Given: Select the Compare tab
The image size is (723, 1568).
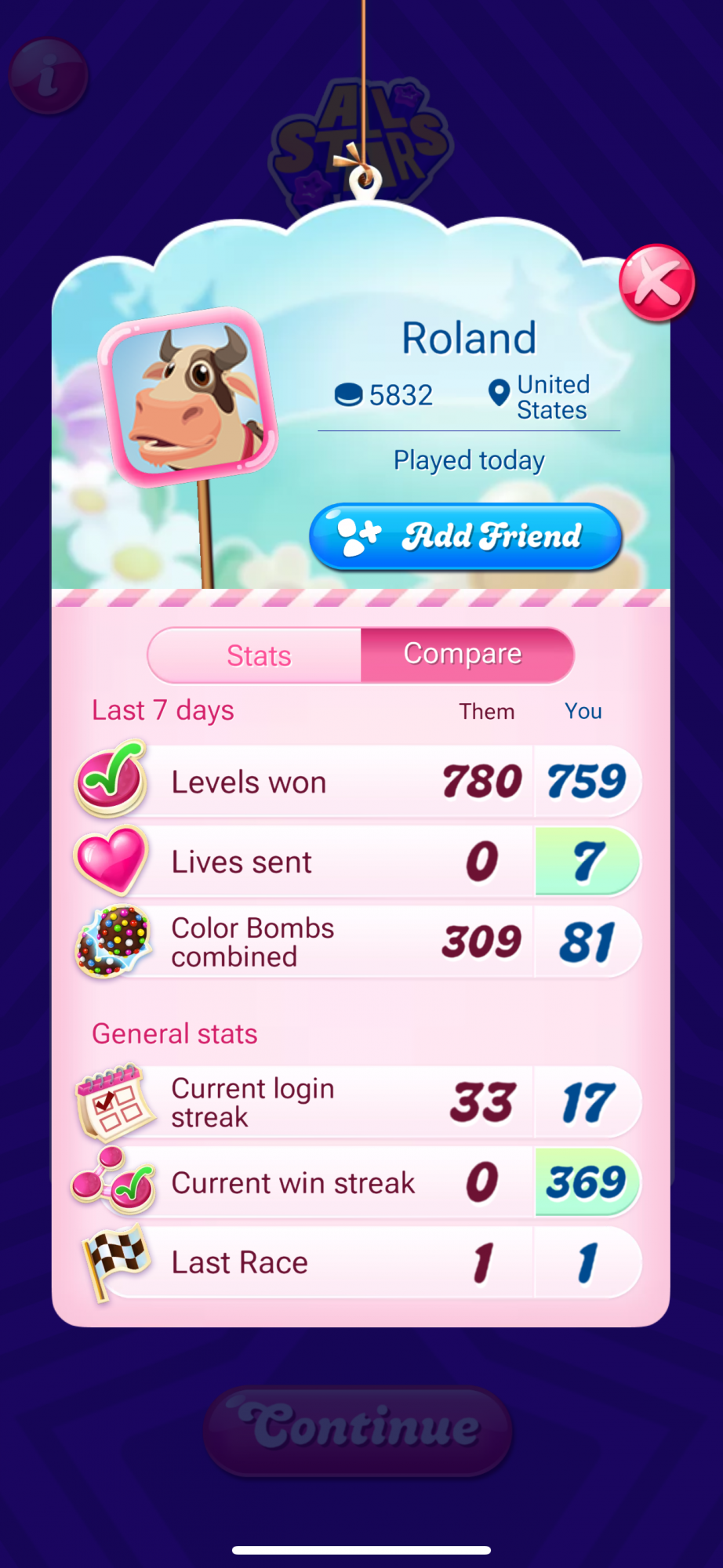Looking at the screenshot, I should click(464, 654).
